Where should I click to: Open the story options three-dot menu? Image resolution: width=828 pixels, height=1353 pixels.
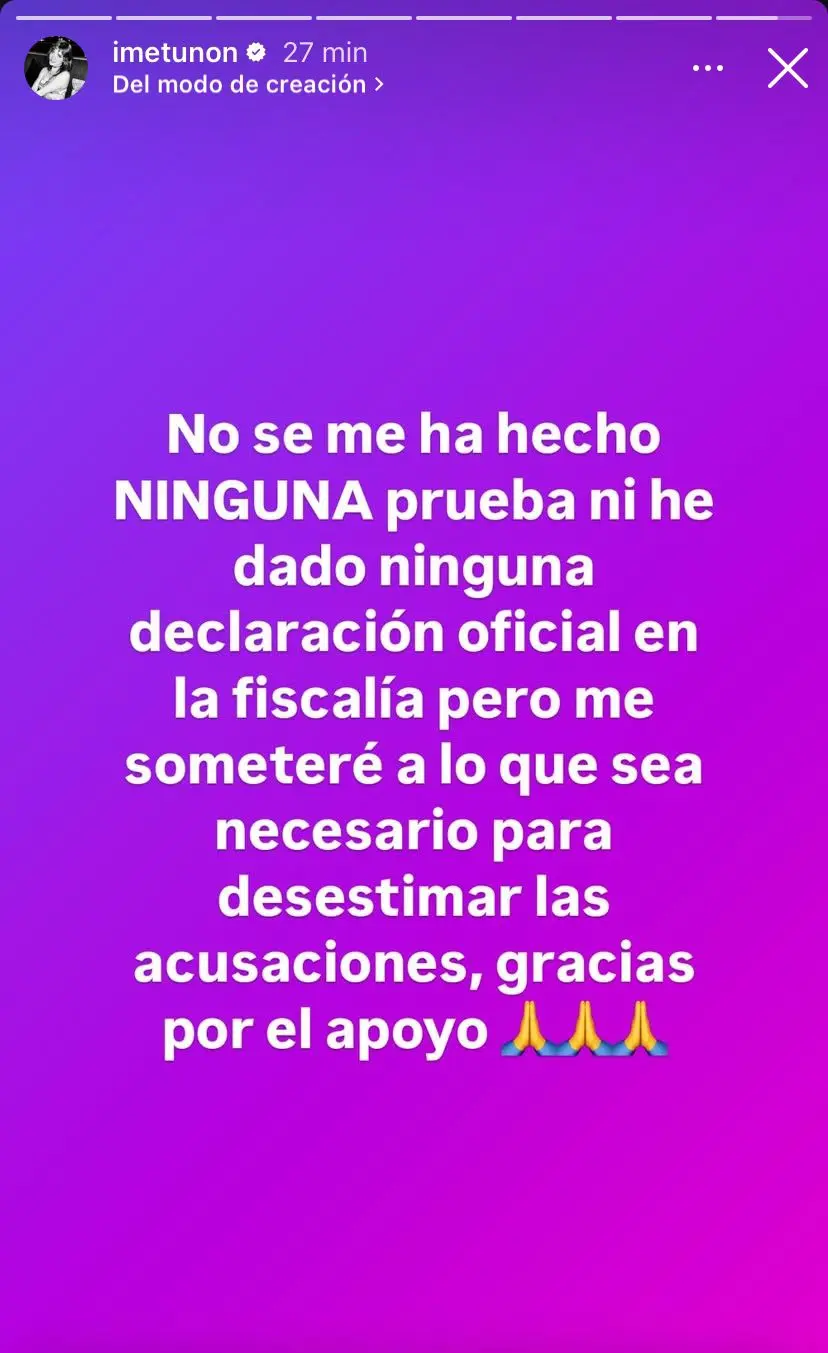pos(708,67)
